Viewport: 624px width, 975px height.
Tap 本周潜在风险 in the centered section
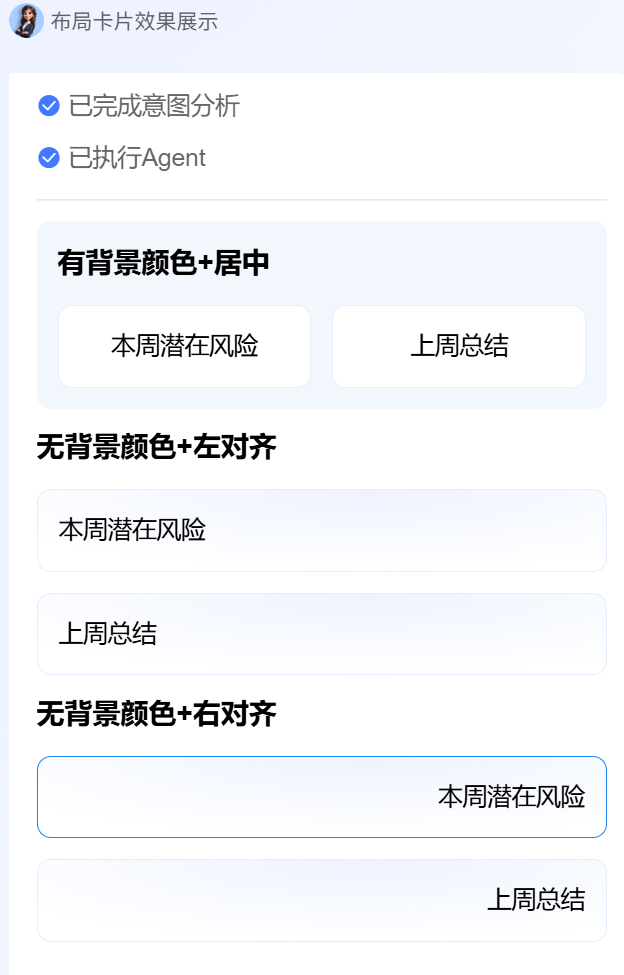(x=184, y=346)
